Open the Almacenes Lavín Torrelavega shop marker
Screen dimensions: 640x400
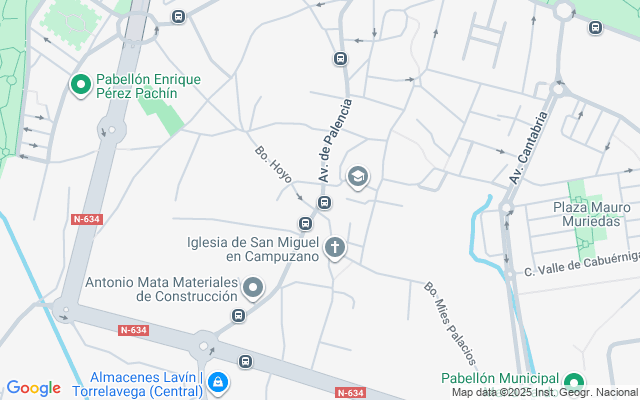[217, 382]
